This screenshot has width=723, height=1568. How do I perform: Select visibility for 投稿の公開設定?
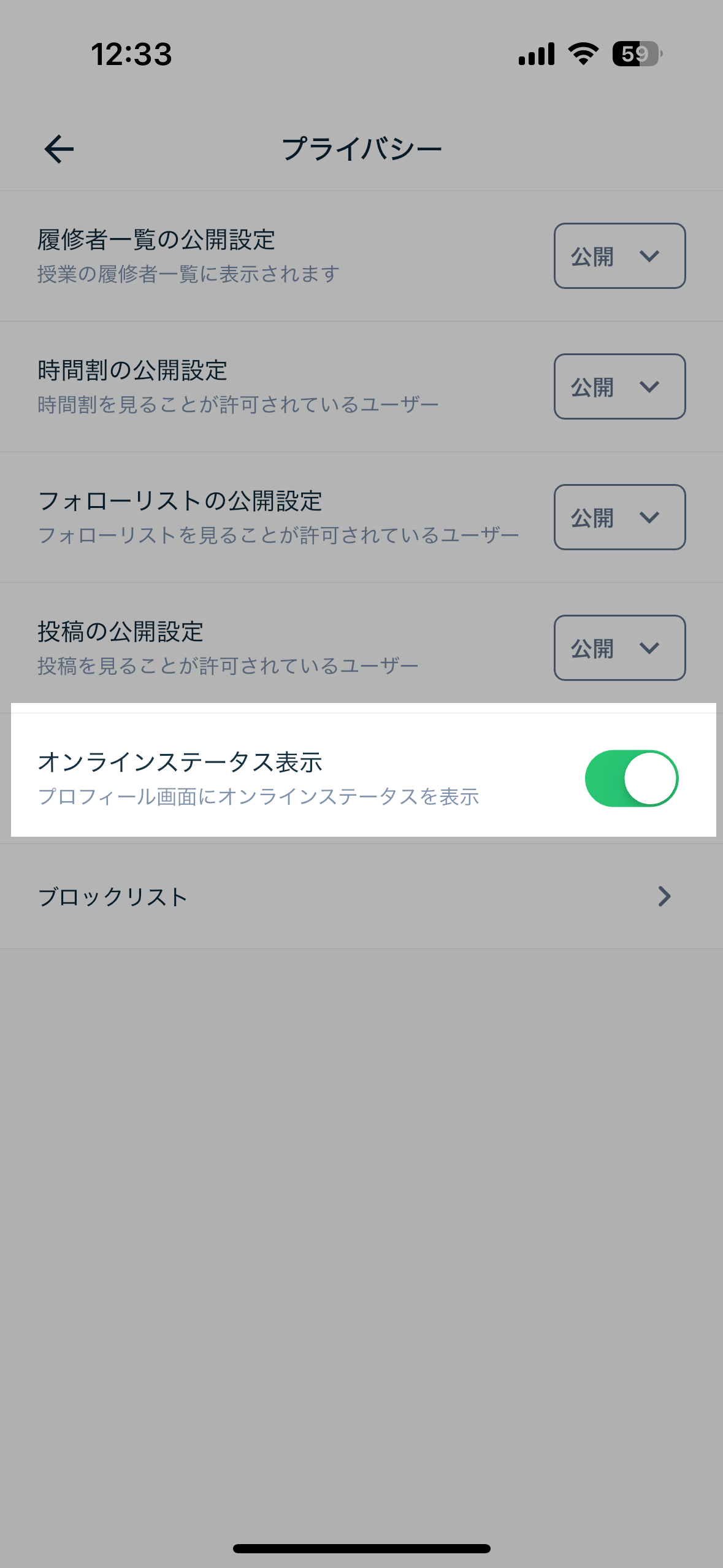point(619,648)
